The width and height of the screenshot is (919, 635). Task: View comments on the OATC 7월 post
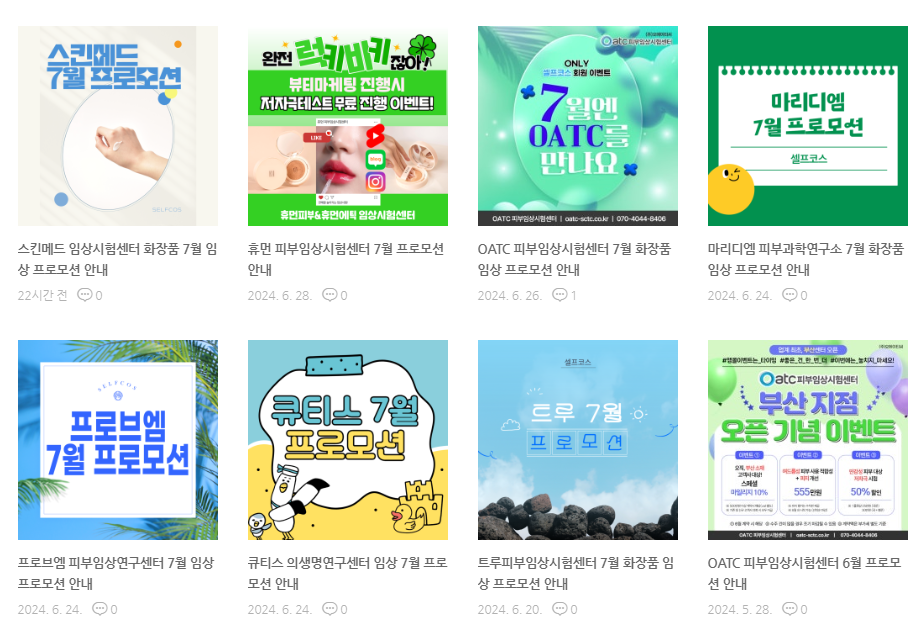click(x=565, y=295)
